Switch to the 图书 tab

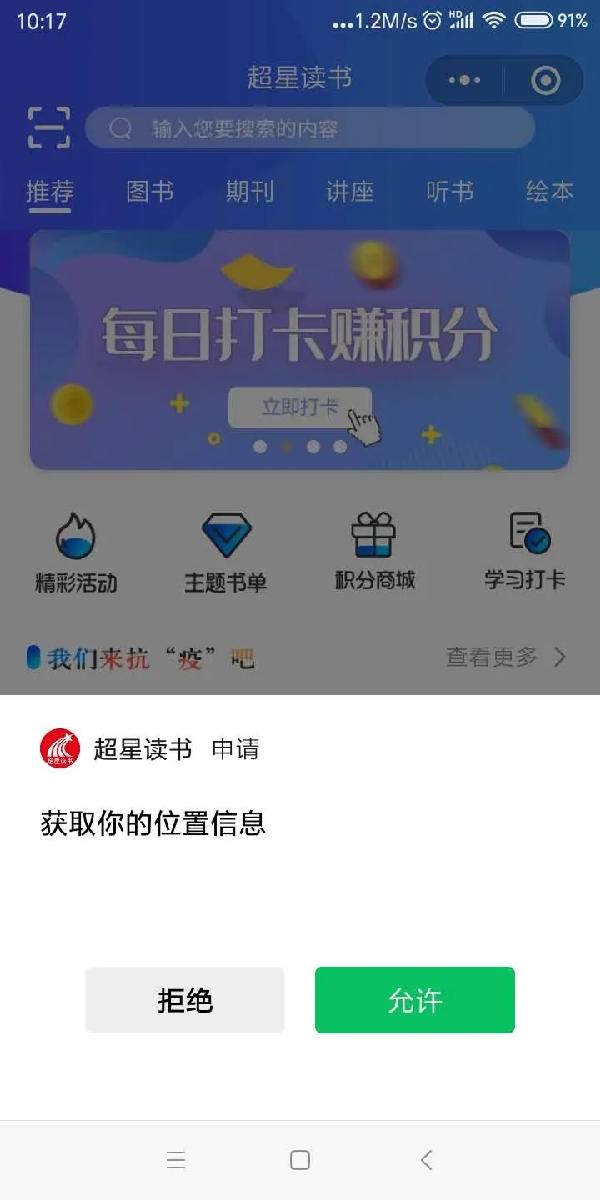[x=150, y=191]
